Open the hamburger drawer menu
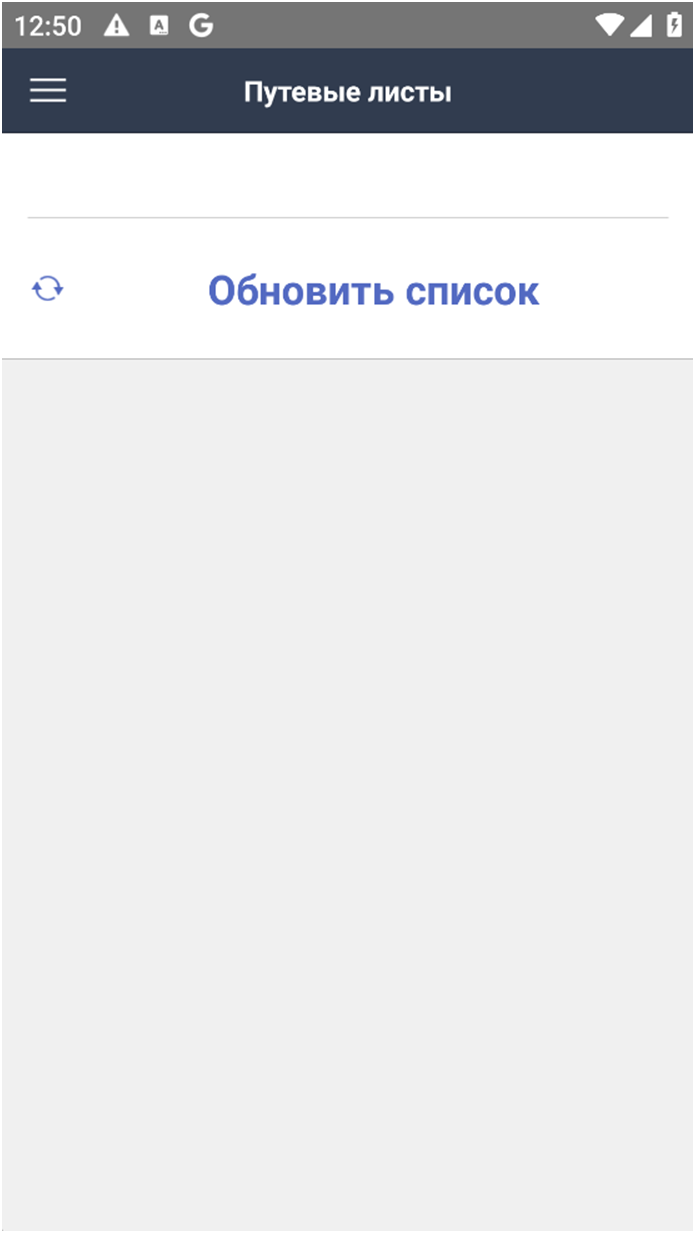The width and height of the screenshot is (695, 1233). click(48, 91)
